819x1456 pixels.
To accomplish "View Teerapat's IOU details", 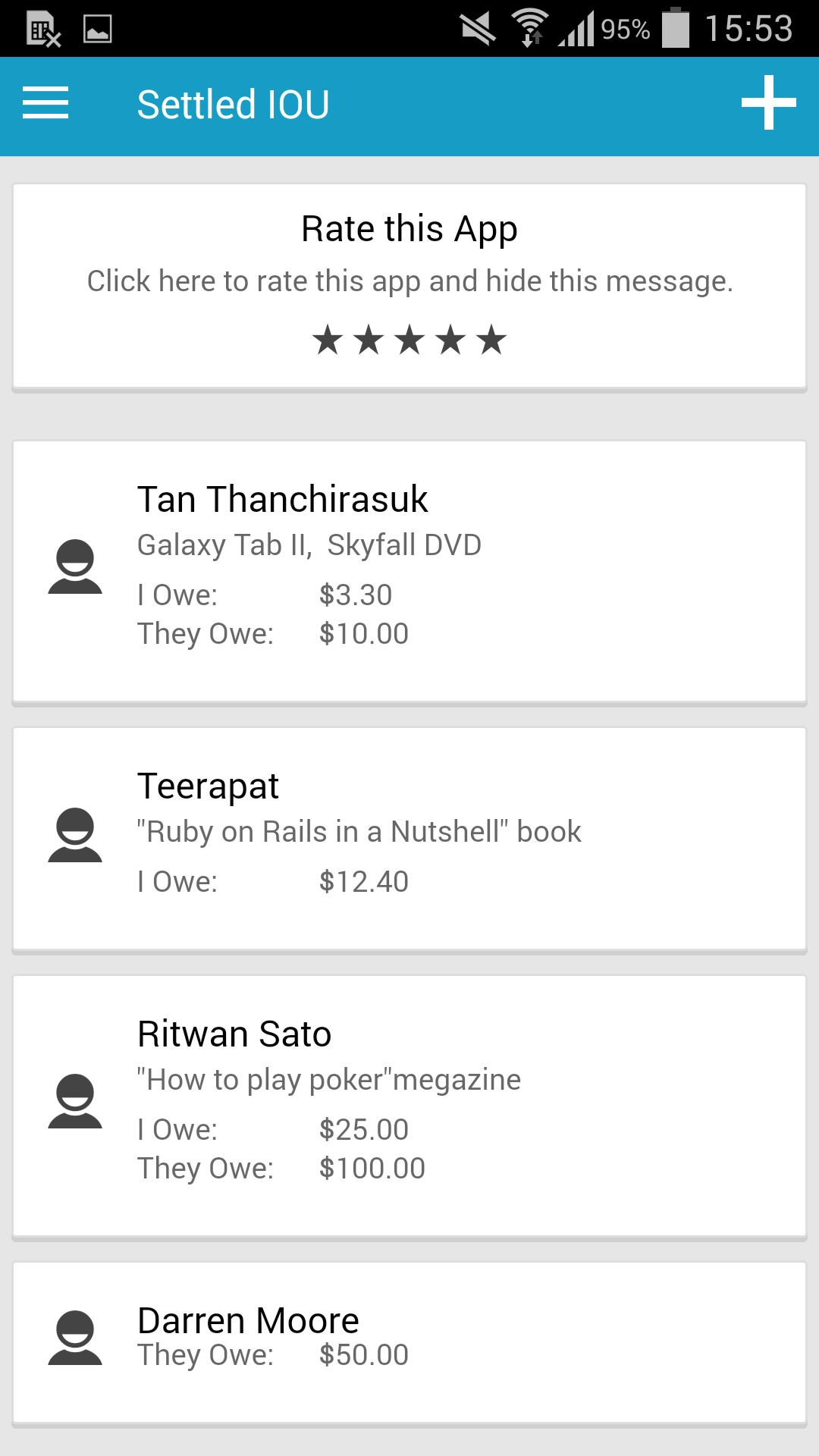I will pyautogui.click(x=409, y=837).
